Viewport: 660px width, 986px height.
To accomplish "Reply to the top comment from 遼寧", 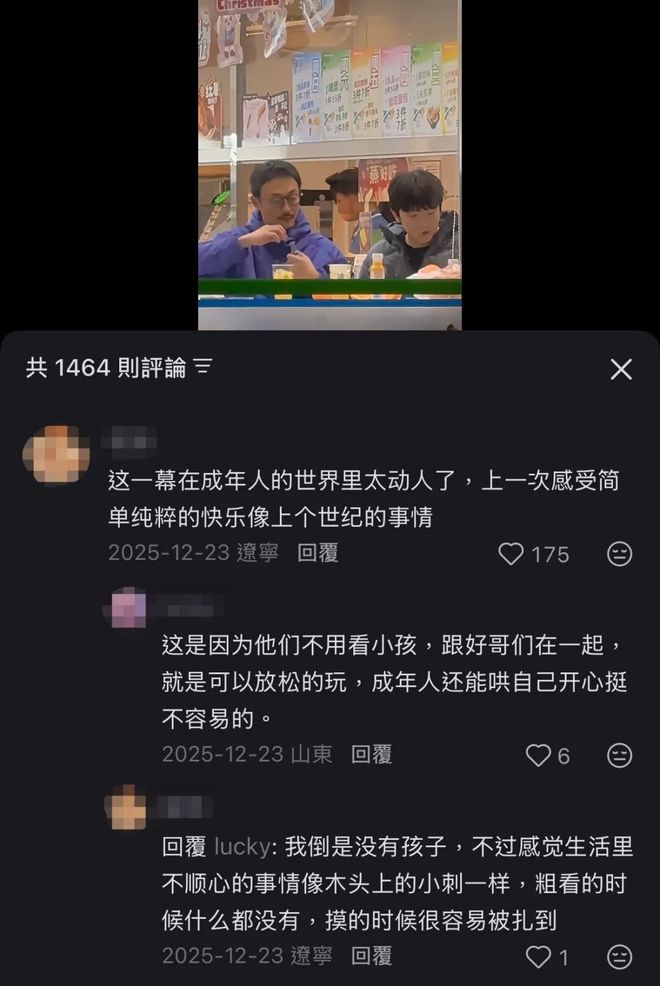I will pos(319,553).
